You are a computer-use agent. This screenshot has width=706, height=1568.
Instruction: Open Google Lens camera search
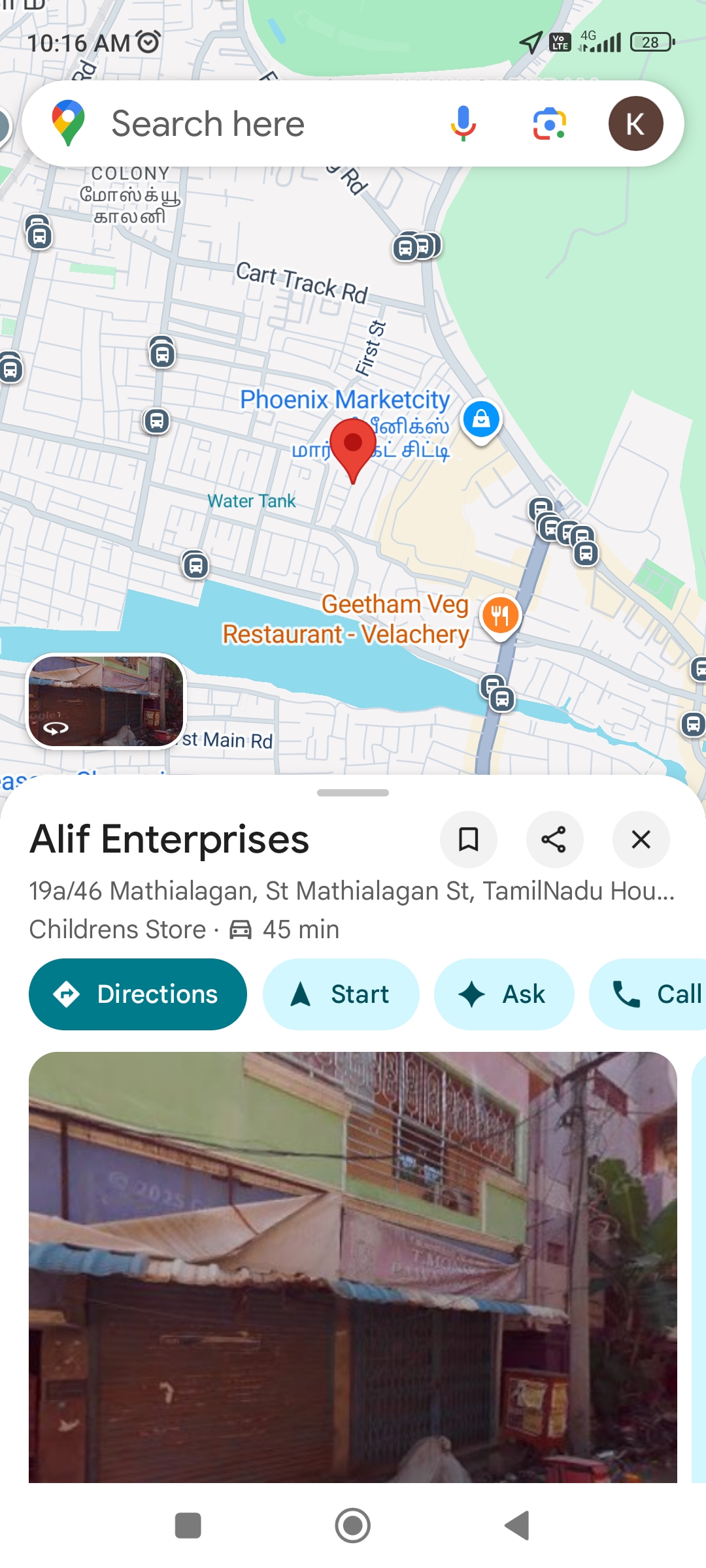[549, 124]
